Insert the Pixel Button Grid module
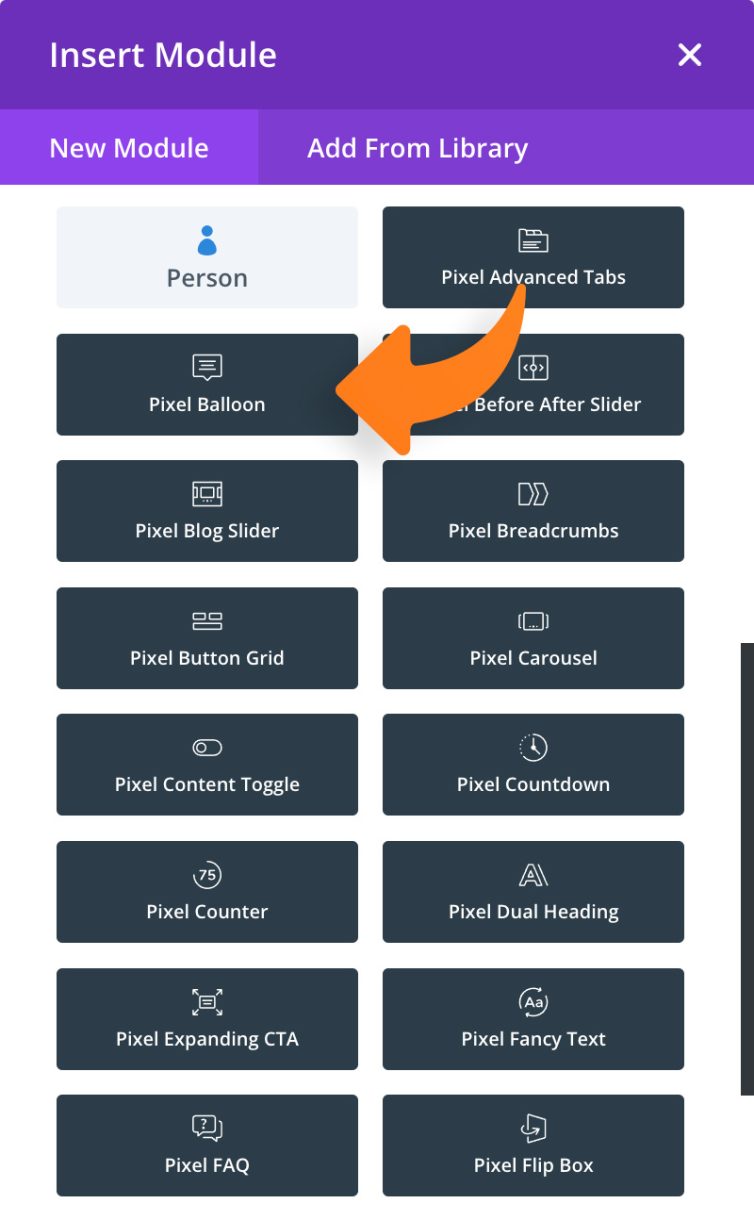The image size is (754, 1220). point(207,638)
